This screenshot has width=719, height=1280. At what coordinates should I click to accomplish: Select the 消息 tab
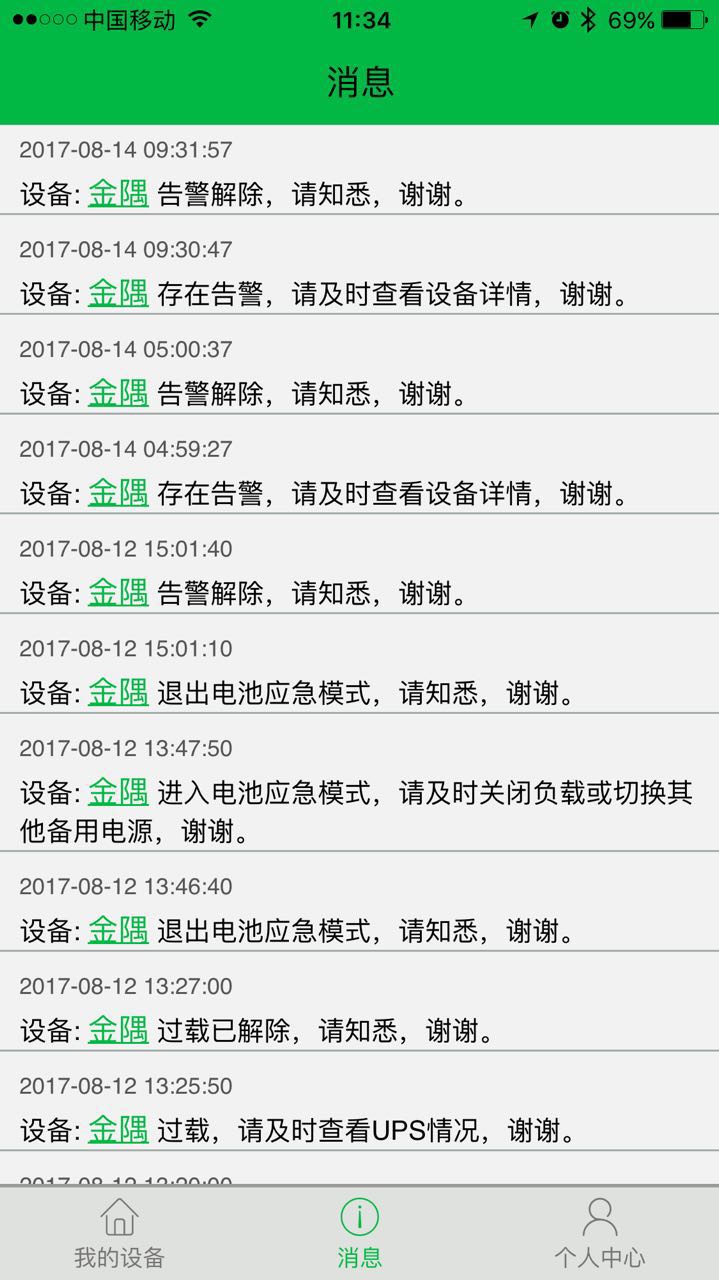coord(359,1233)
